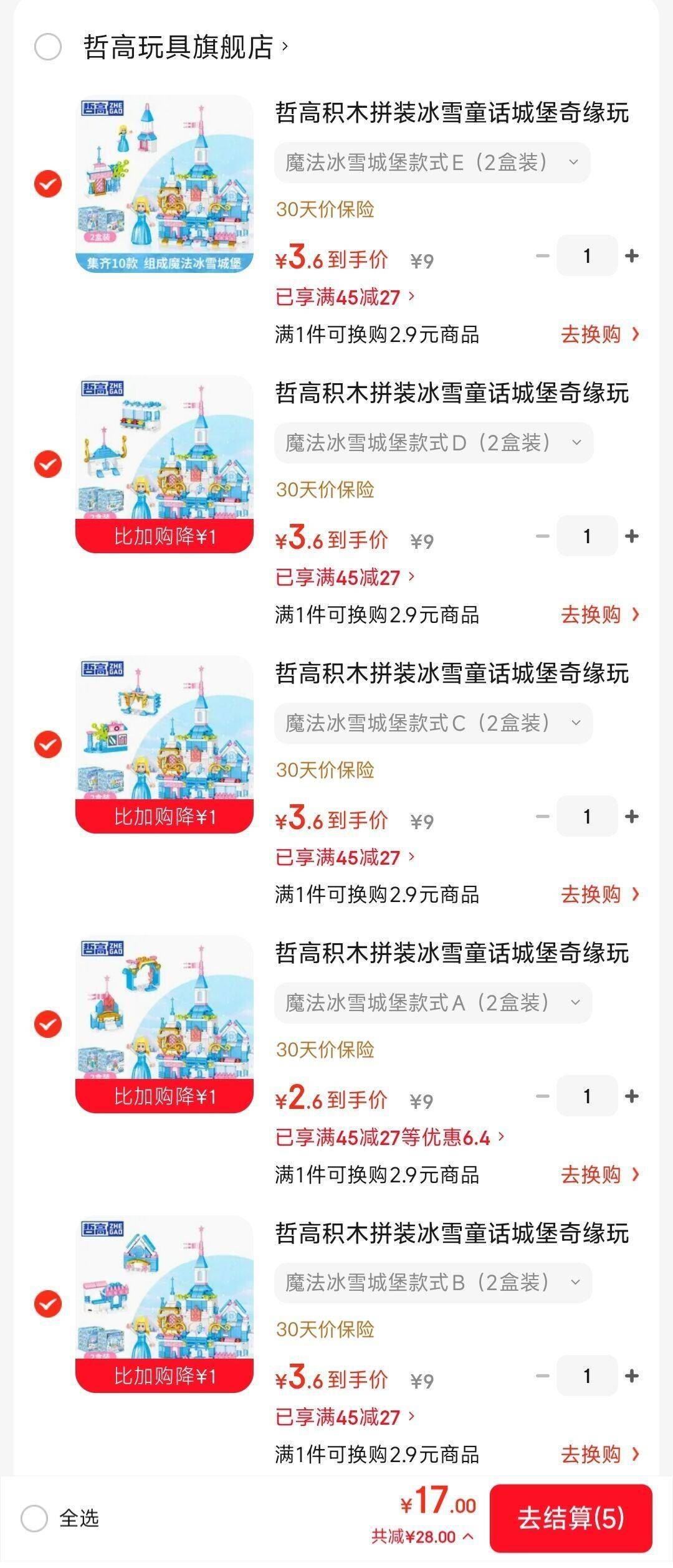The width and height of the screenshot is (673, 1568).
Task: Decrease quantity of 魔法冰雪城堡款式D item
Action: [542, 536]
